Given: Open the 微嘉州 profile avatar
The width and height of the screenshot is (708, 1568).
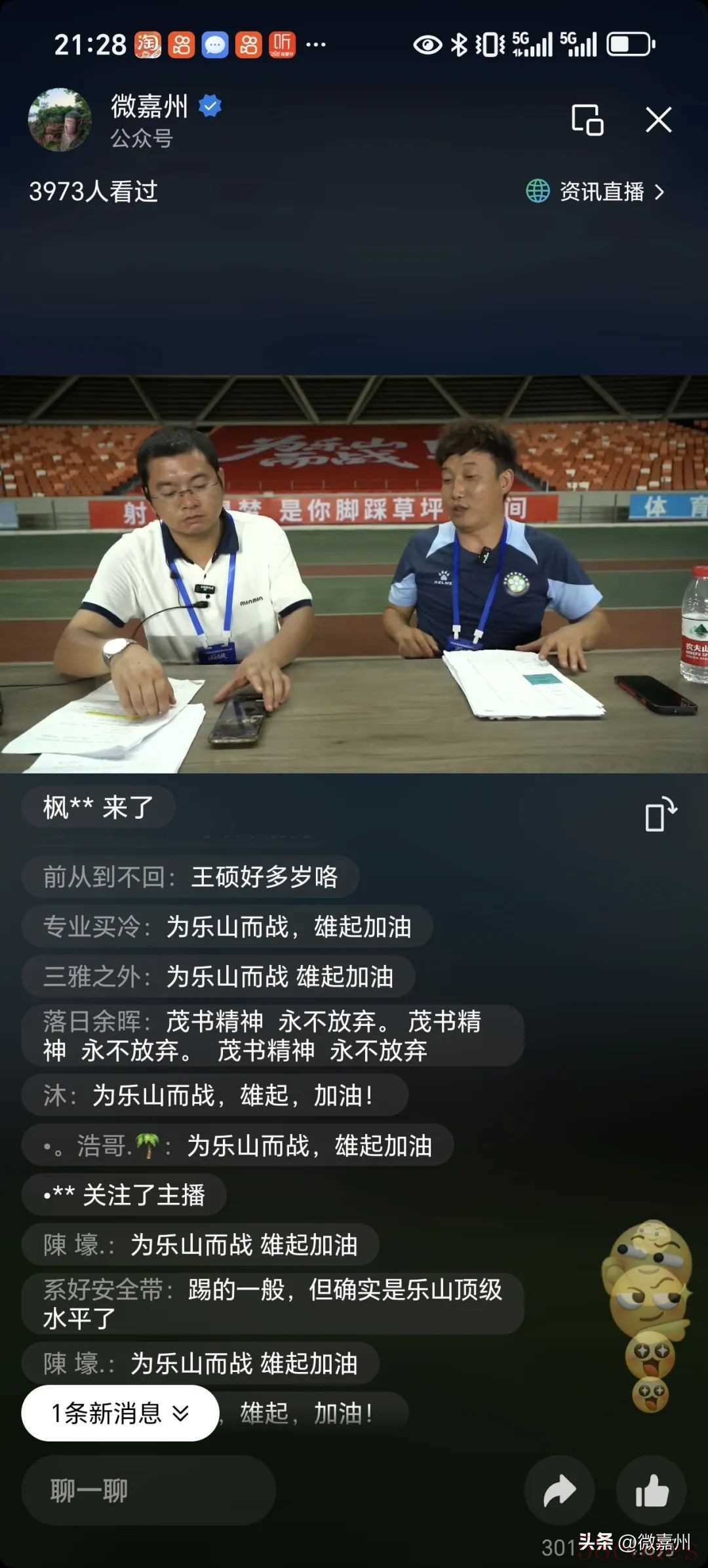Looking at the screenshot, I should tap(60, 120).
